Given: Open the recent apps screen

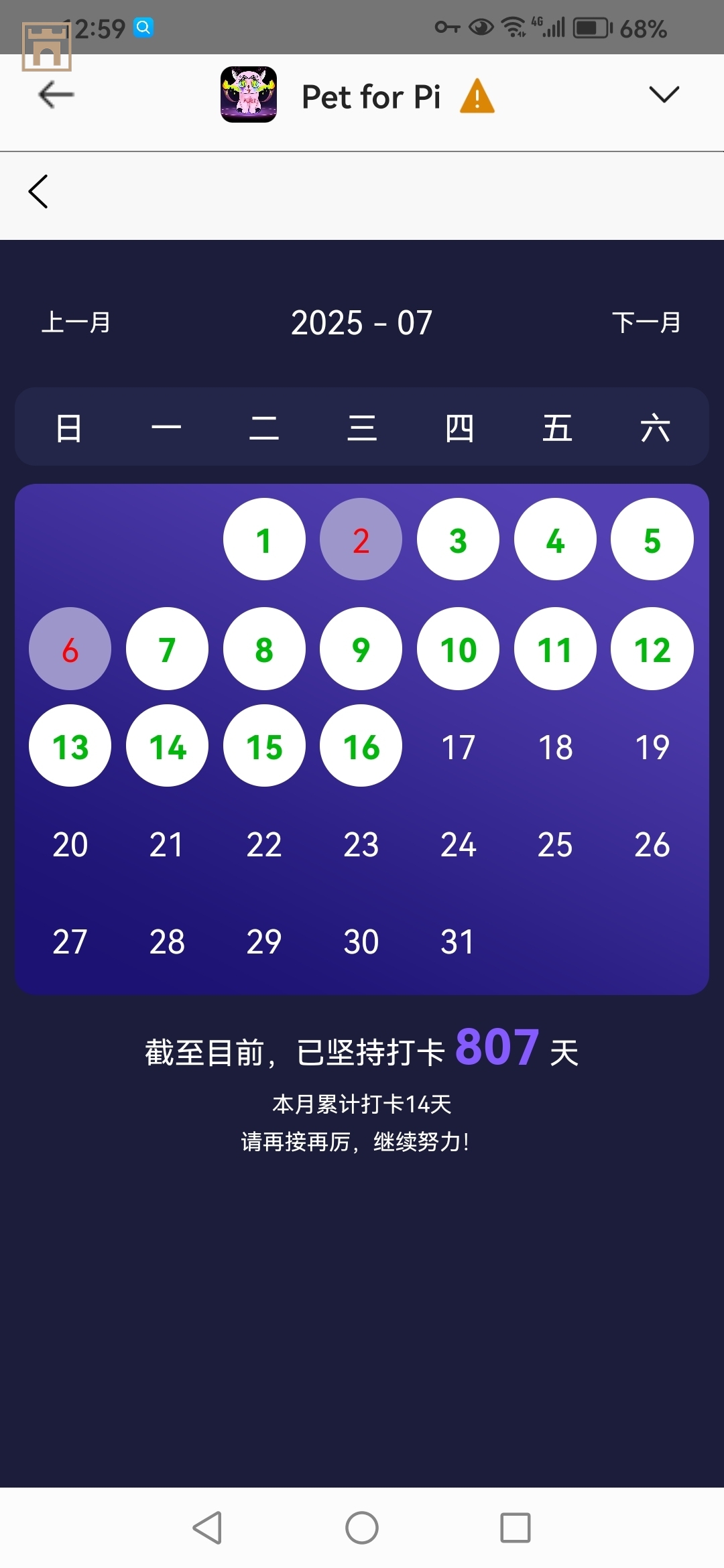Looking at the screenshot, I should (x=515, y=1528).
